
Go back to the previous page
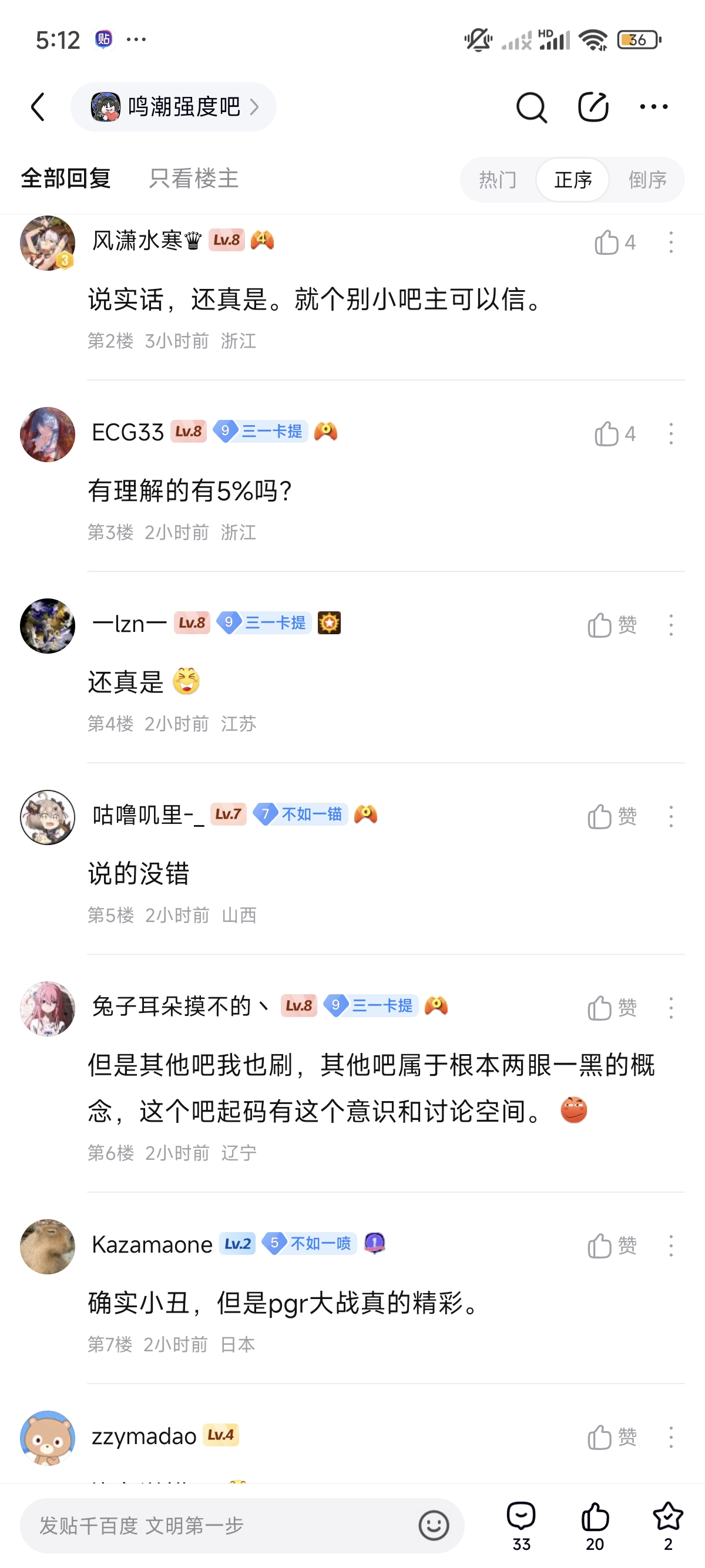(x=38, y=107)
